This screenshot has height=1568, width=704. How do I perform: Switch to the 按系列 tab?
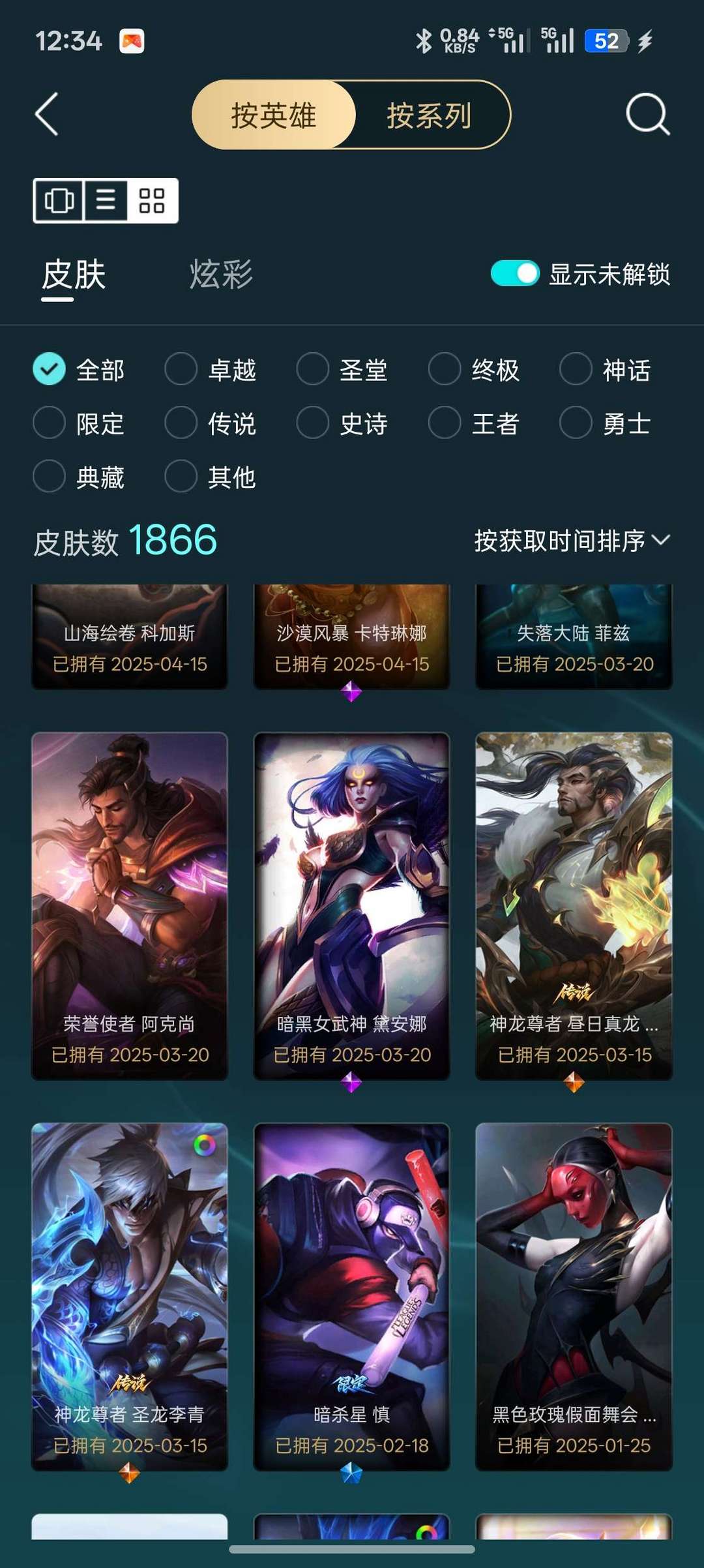430,113
